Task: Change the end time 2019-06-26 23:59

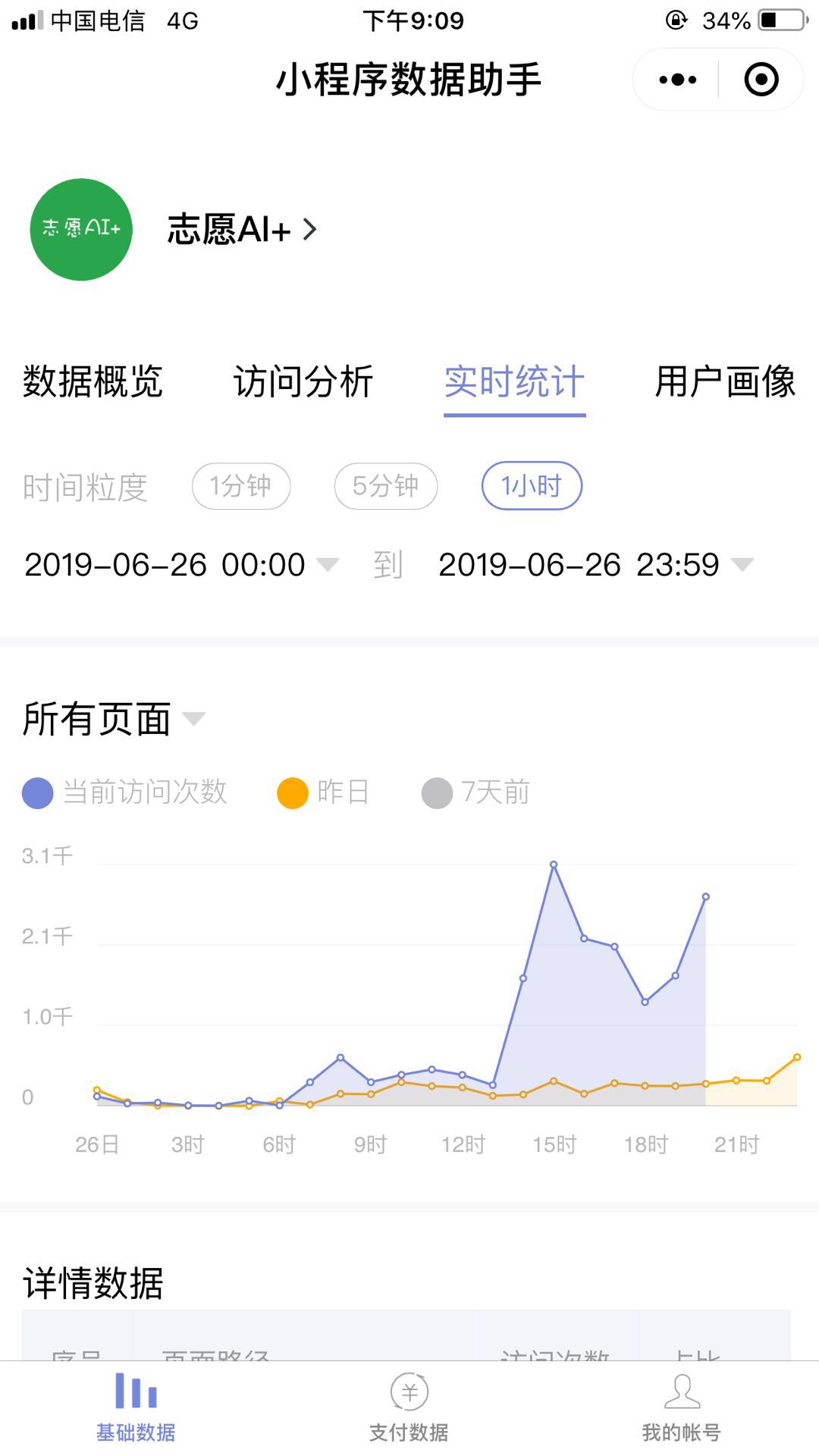Action: click(595, 565)
